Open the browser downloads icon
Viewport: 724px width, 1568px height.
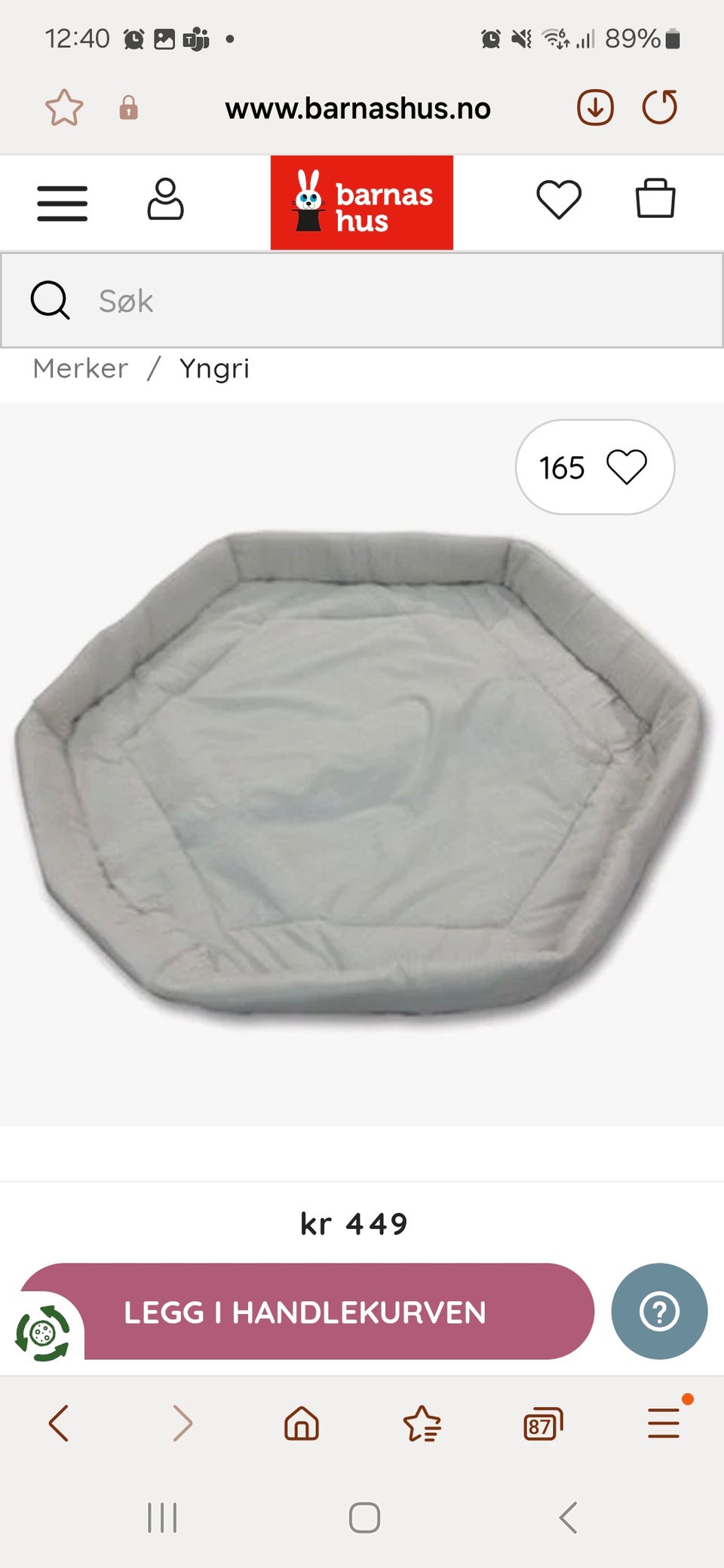(595, 108)
